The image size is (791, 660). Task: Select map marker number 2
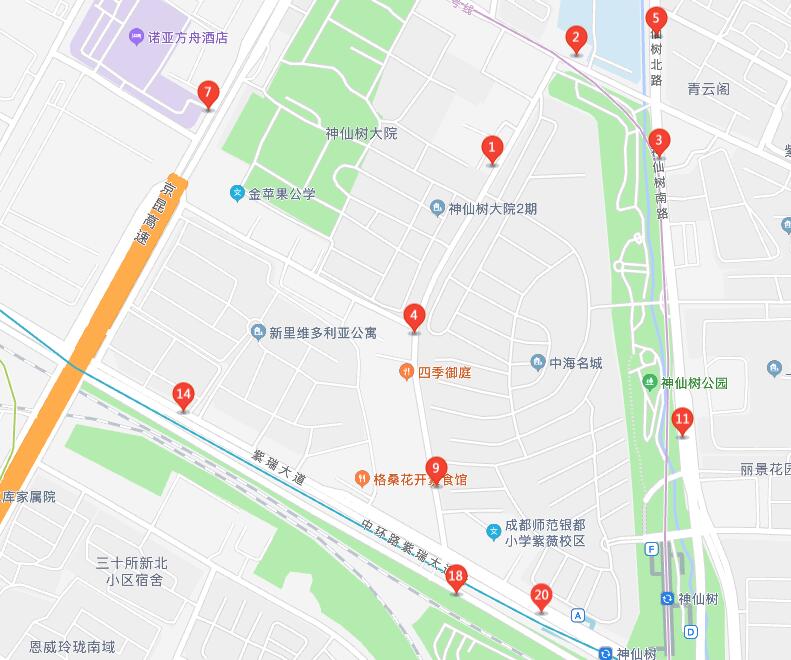pyautogui.click(x=575, y=40)
